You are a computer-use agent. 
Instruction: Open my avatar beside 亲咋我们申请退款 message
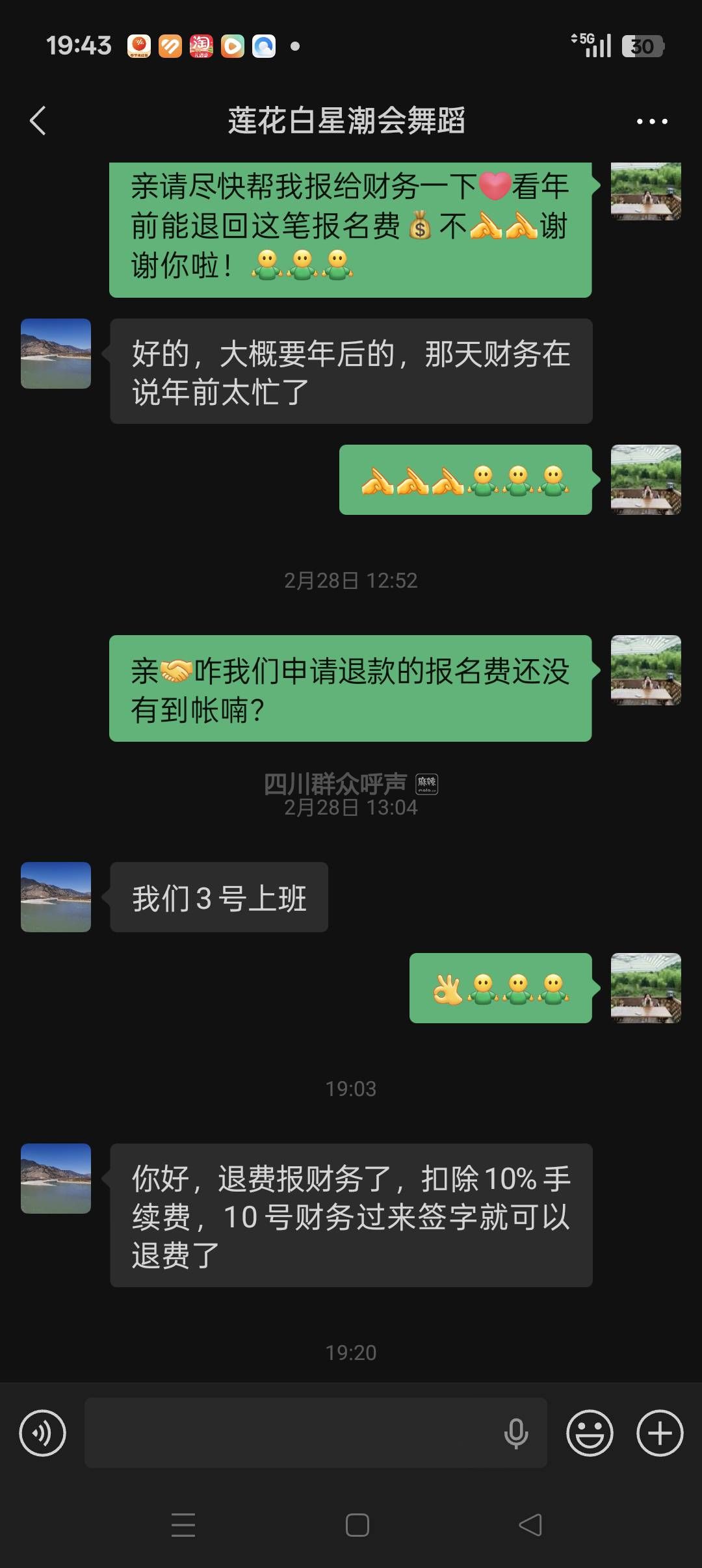[645, 670]
